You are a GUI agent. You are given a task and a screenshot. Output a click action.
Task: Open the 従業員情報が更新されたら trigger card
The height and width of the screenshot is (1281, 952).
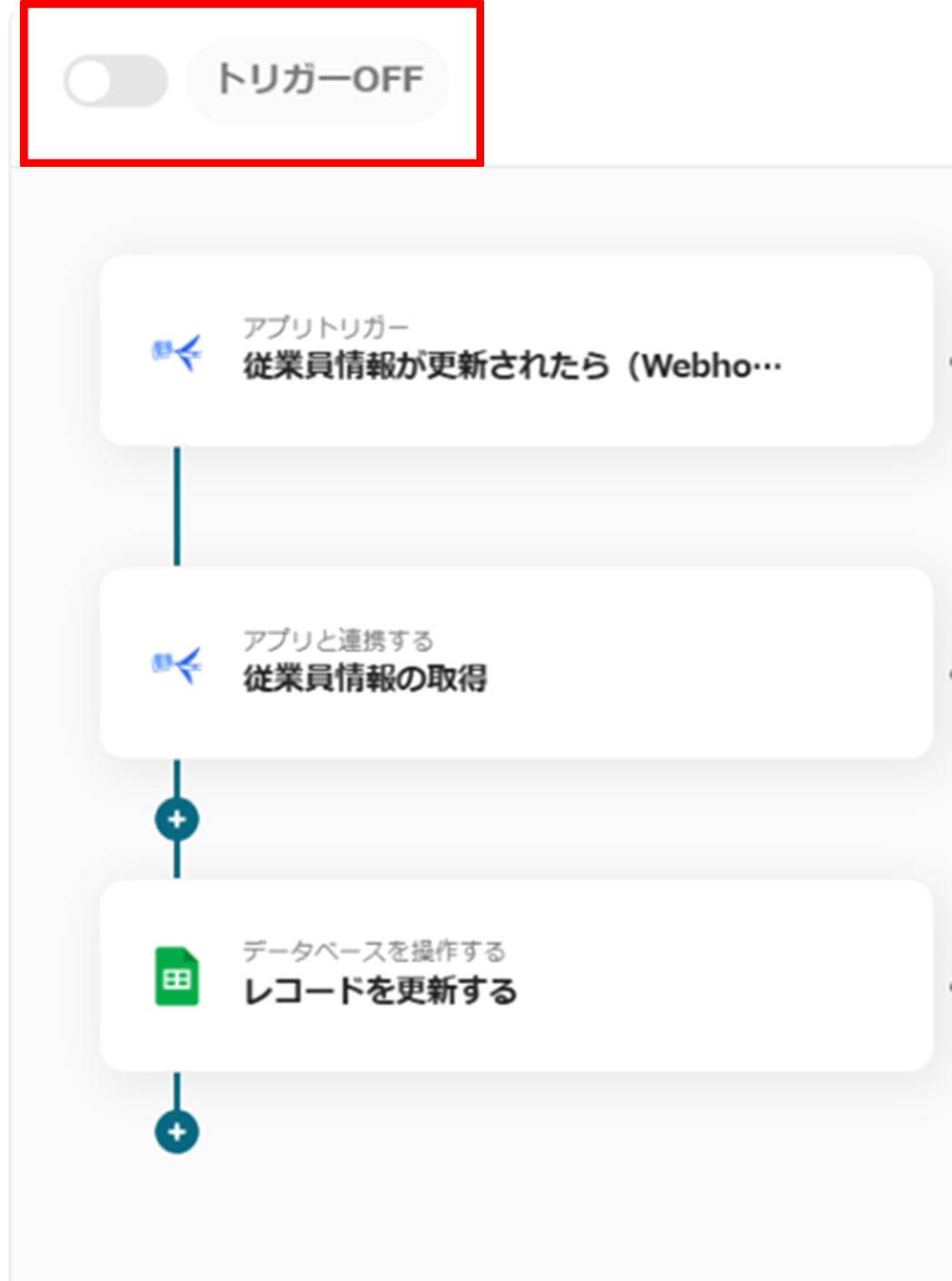click(515, 351)
